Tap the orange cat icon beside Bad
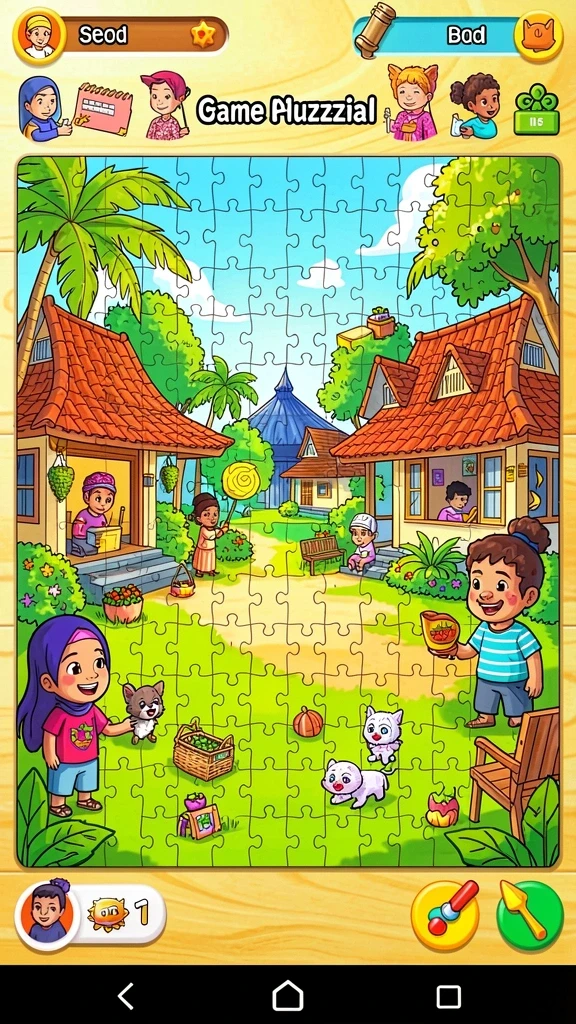This screenshot has width=576, height=1024. (x=538, y=35)
